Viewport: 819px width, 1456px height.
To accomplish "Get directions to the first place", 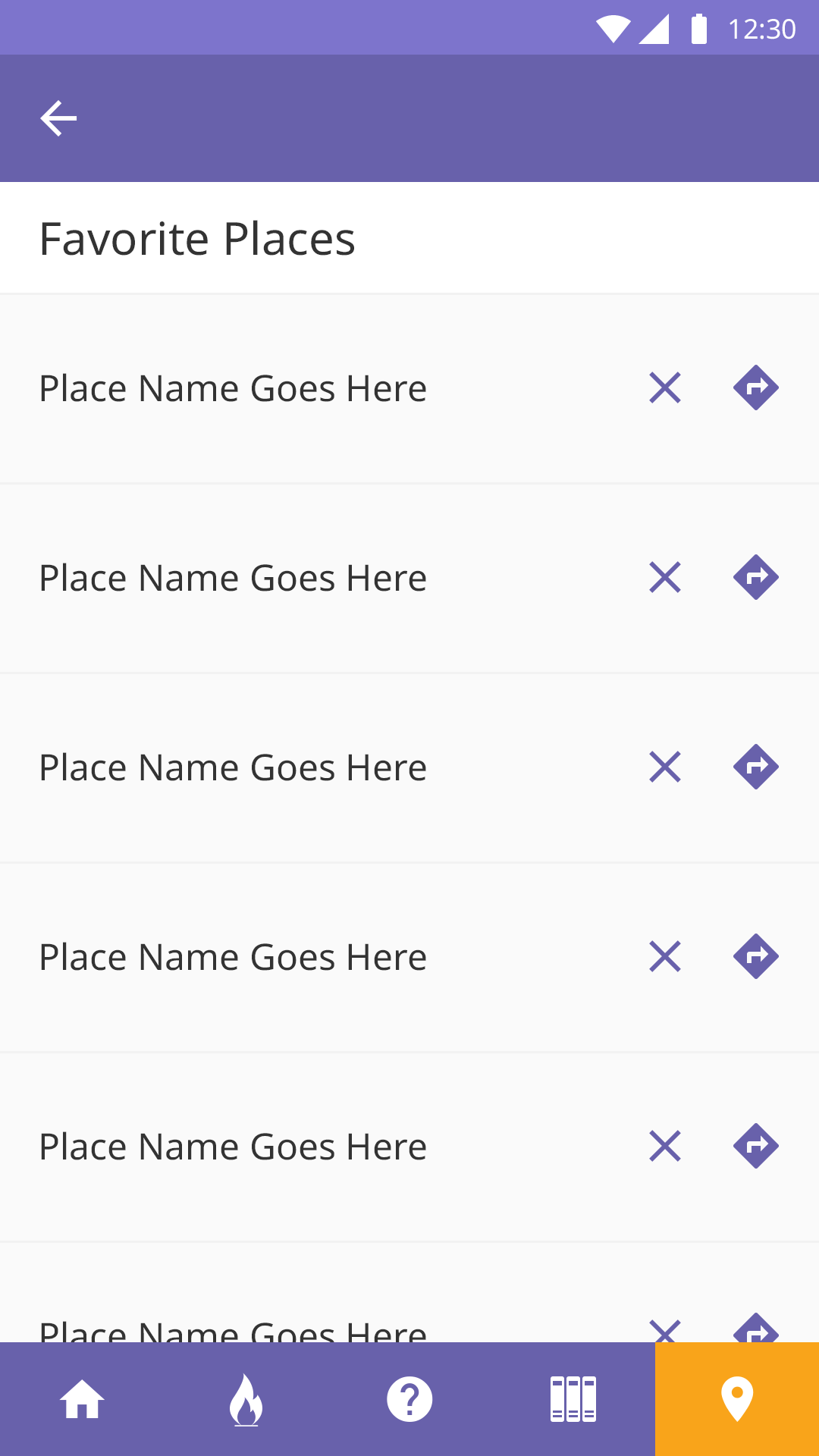I will pyautogui.click(x=756, y=388).
